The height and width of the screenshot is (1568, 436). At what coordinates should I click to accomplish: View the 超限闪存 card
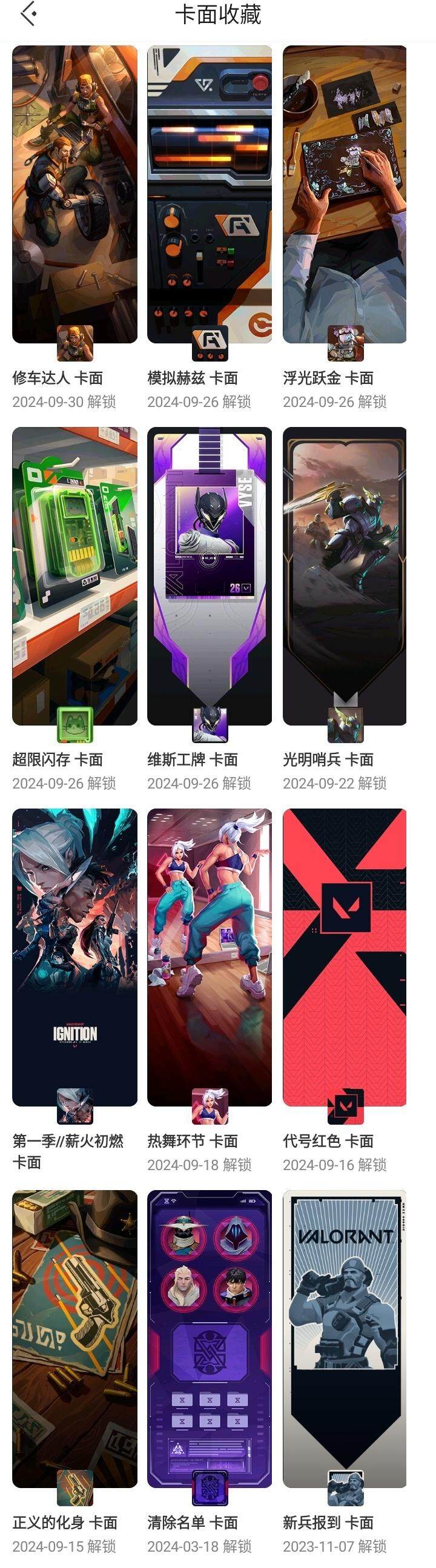point(74,576)
